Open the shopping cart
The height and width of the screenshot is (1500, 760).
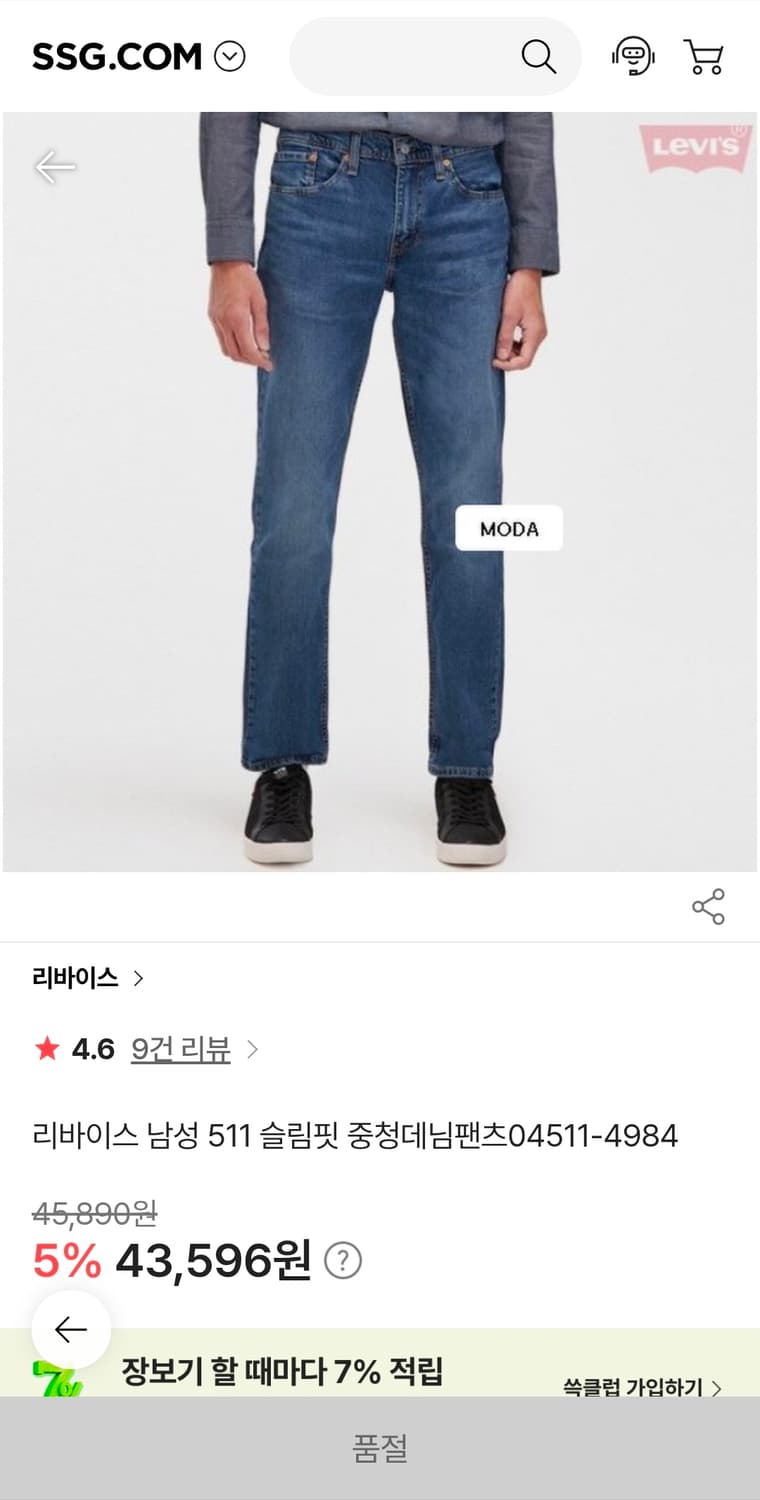(x=704, y=57)
